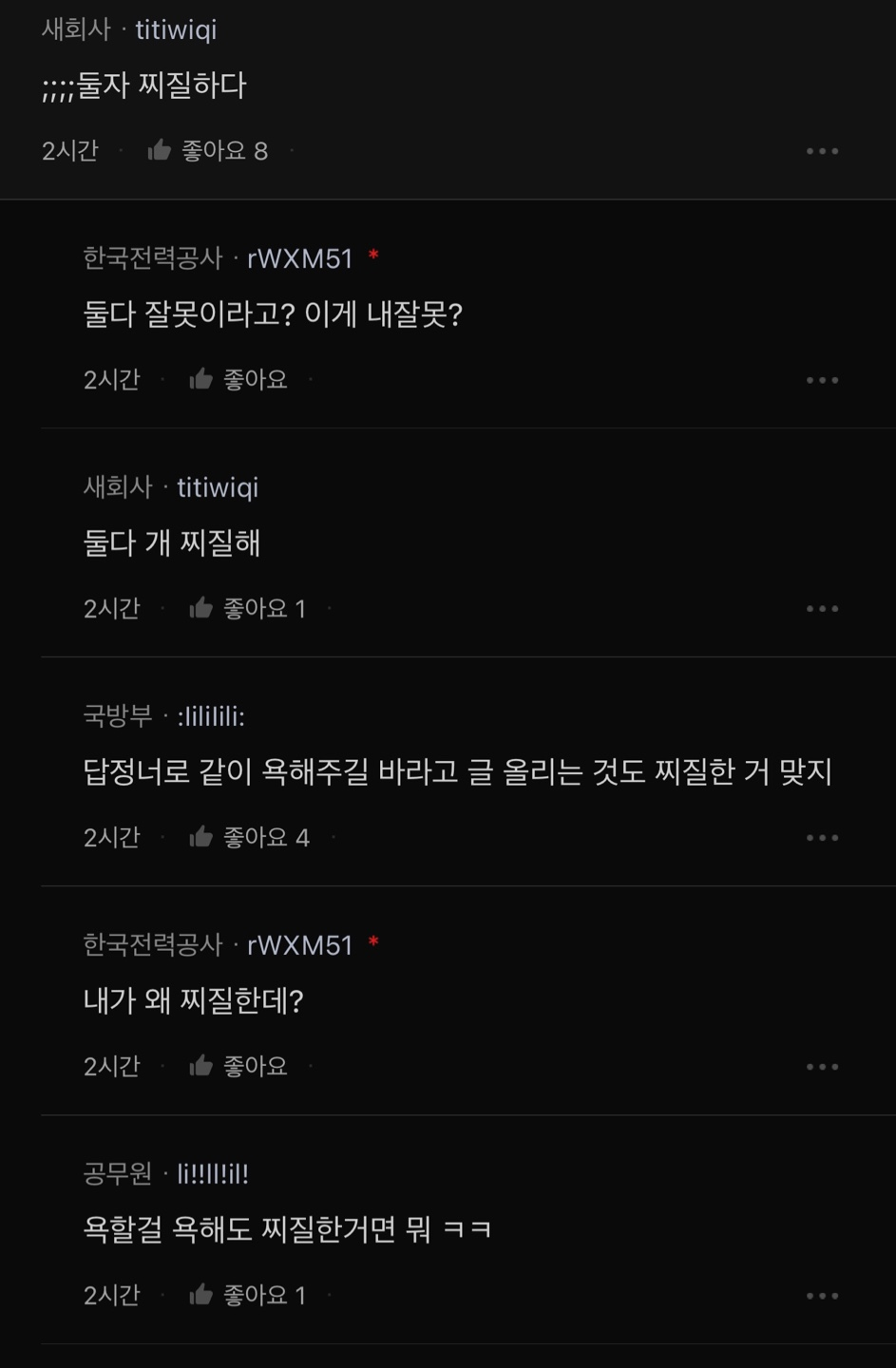Like titiwiqi's comment '둘자 찌질하다'
The image size is (896, 1368).
coord(160,150)
